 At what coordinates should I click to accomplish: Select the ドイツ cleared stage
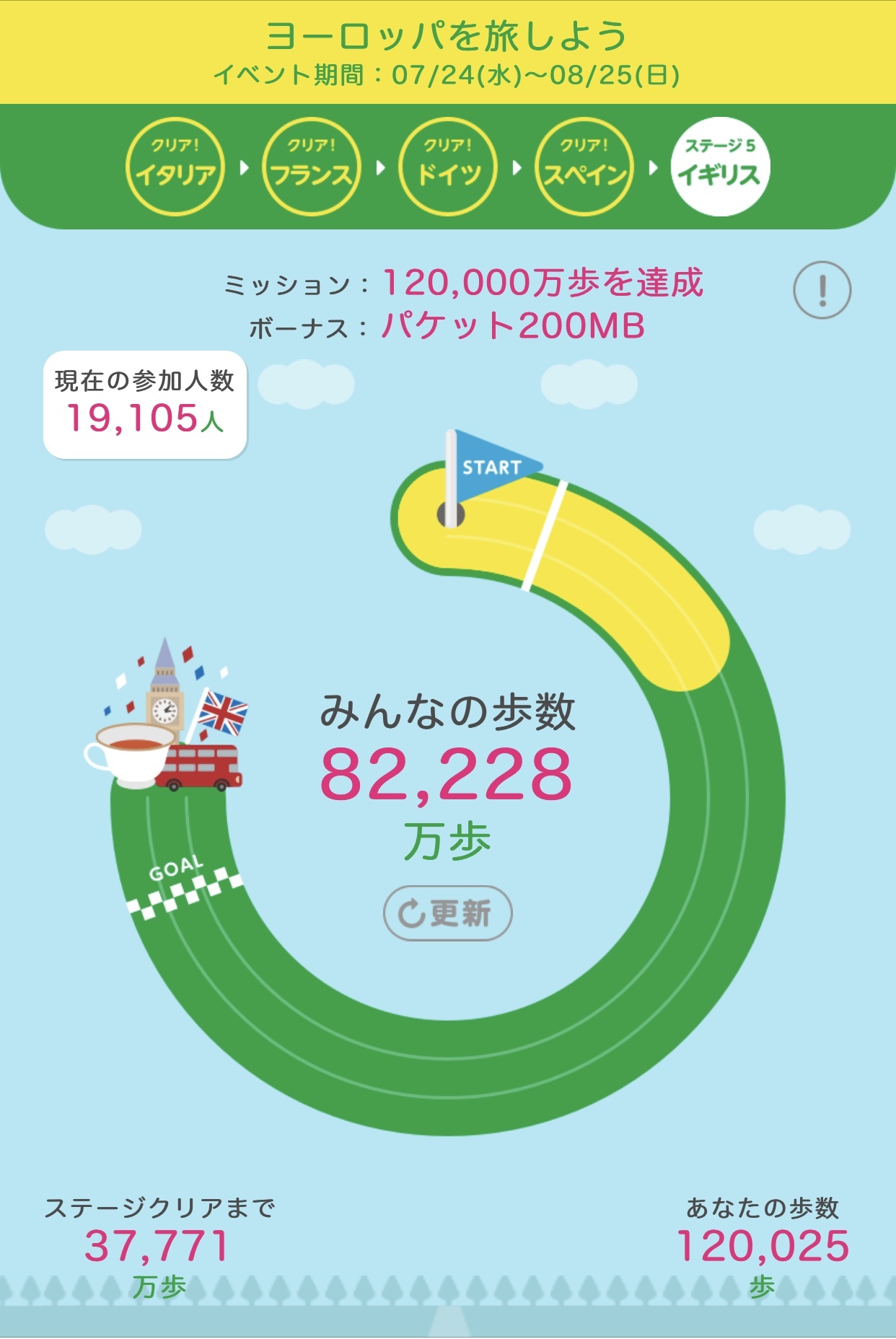pos(448,167)
